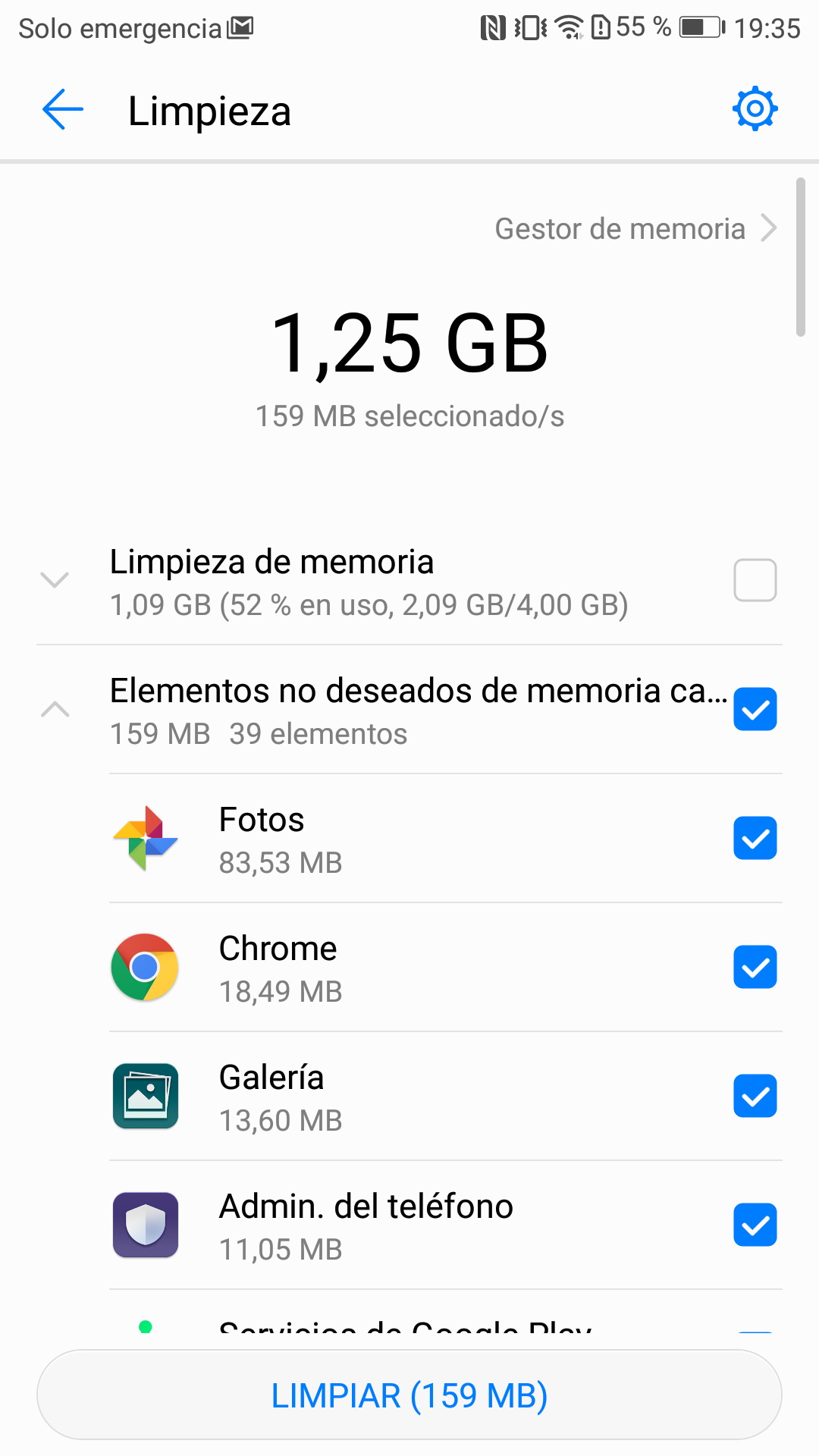
Task: Uncheck Elementos no deseados de memoria checkbox
Action: pos(755,709)
